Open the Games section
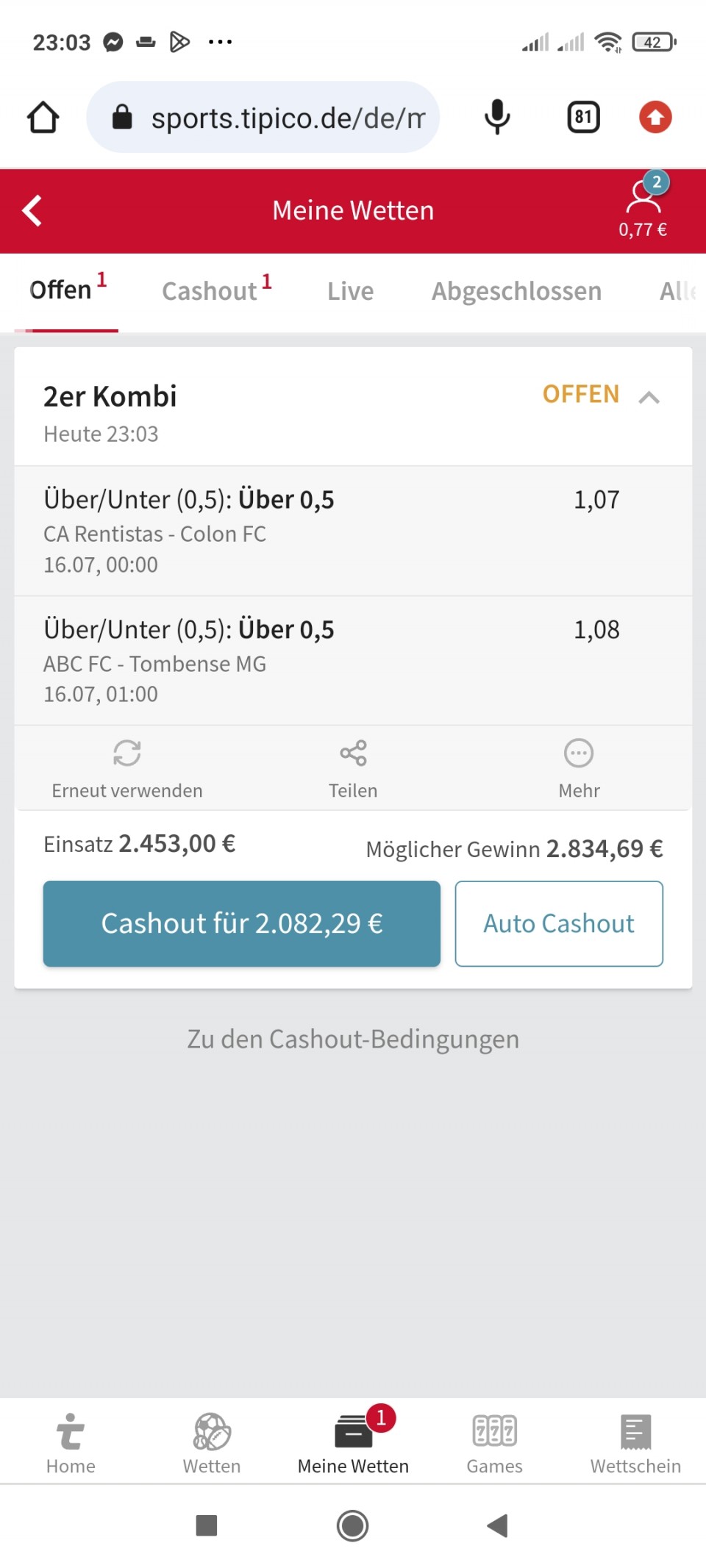706x1568 pixels. 494,1443
